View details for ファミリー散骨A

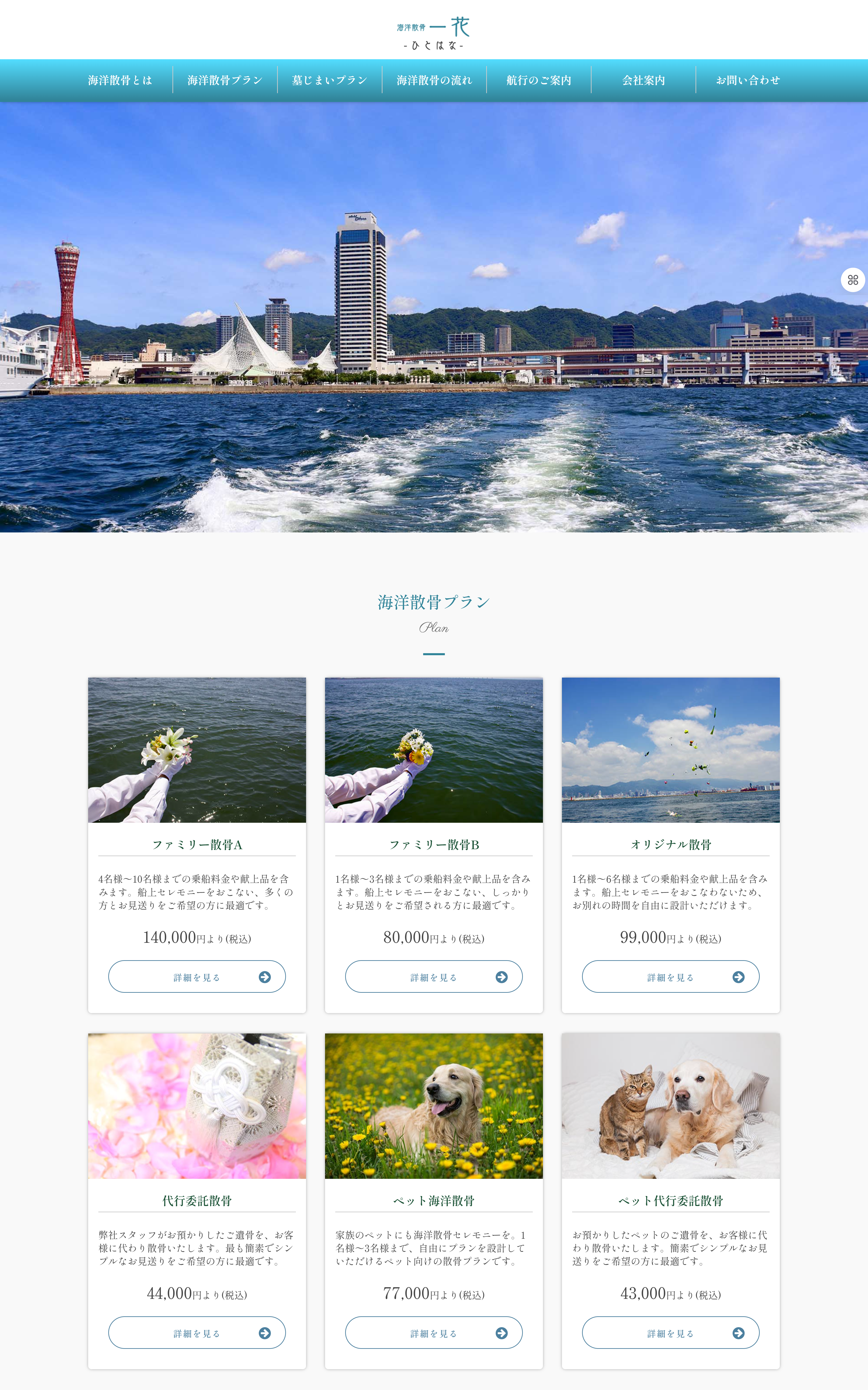(197, 977)
